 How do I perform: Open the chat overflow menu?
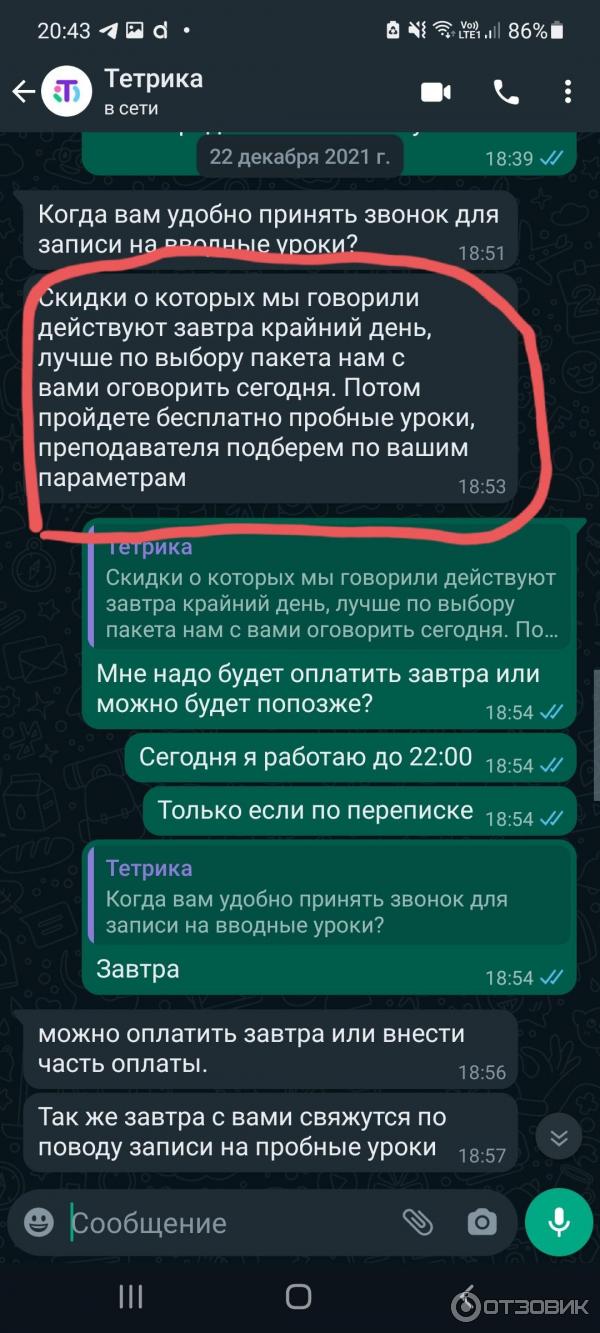pyautogui.click(x=568, y=92)
